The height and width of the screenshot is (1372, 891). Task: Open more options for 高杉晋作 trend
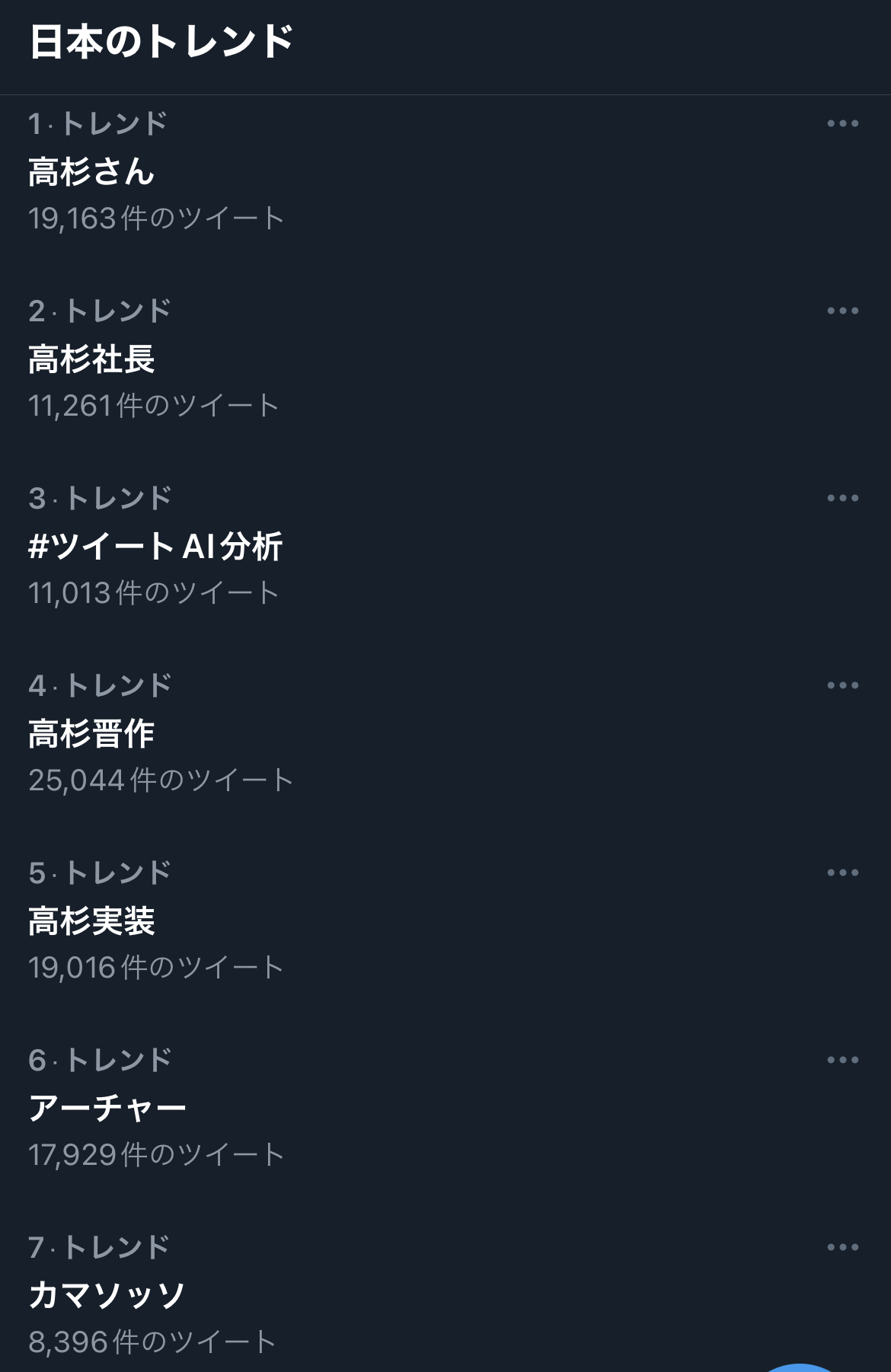(x=842, y=685)
